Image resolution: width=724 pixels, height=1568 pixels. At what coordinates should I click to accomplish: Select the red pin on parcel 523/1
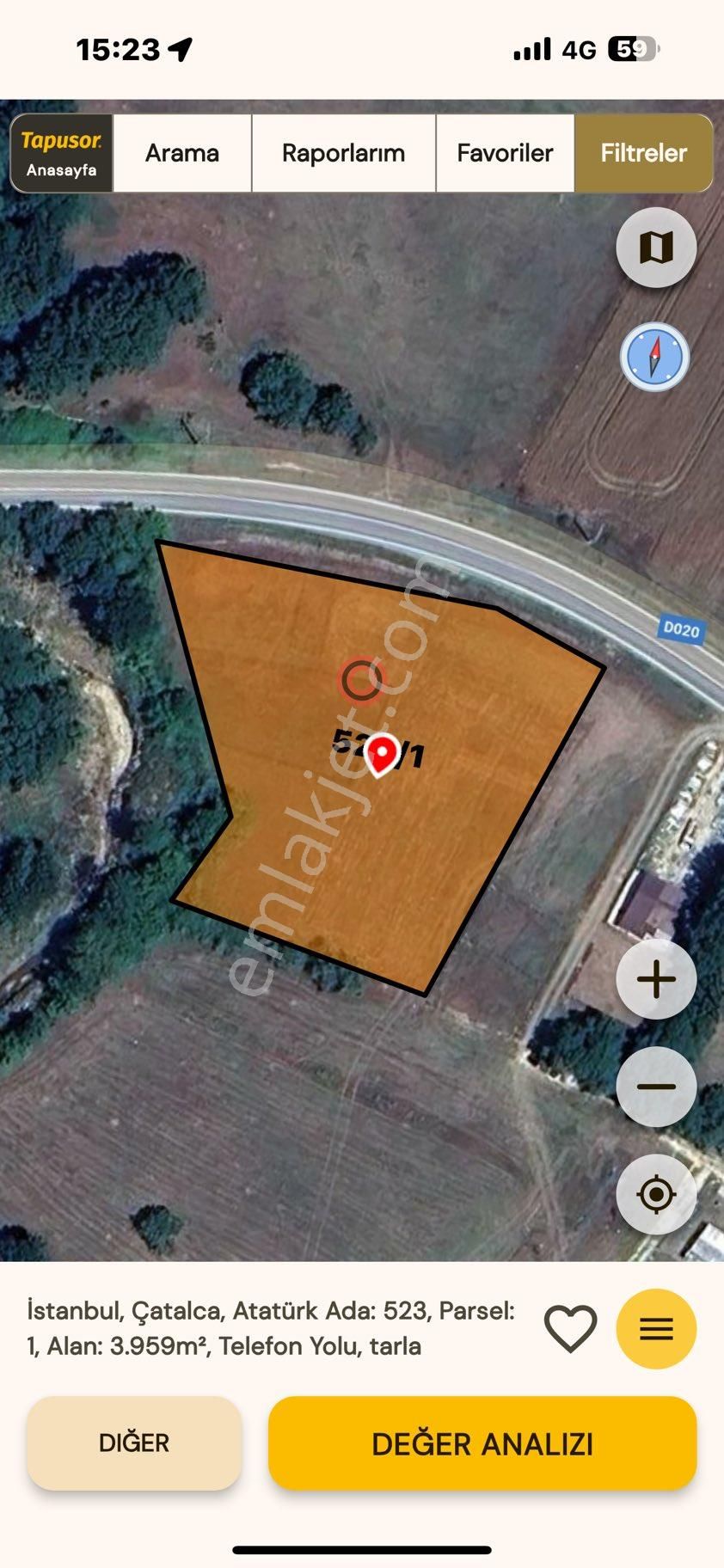[x=381, y=755]
